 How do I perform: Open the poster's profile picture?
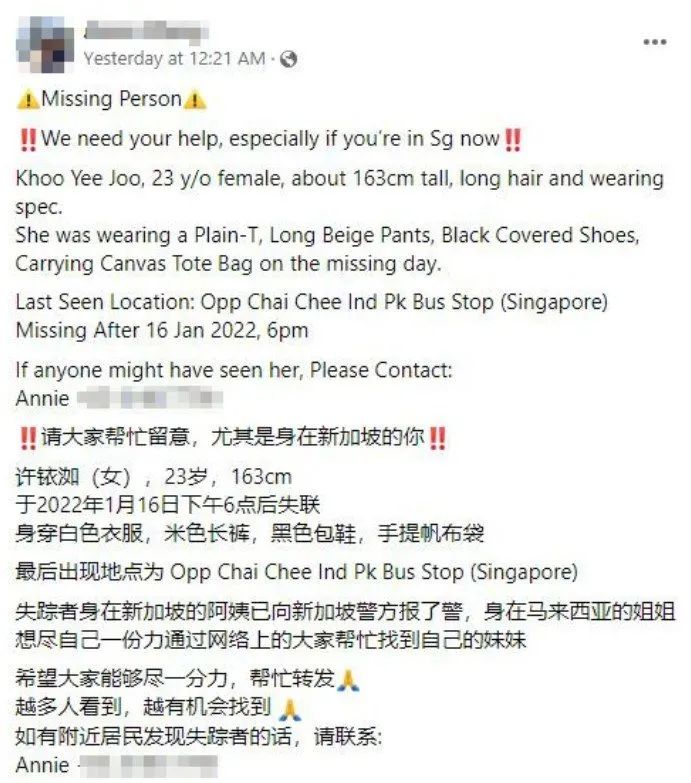point(45,42)
